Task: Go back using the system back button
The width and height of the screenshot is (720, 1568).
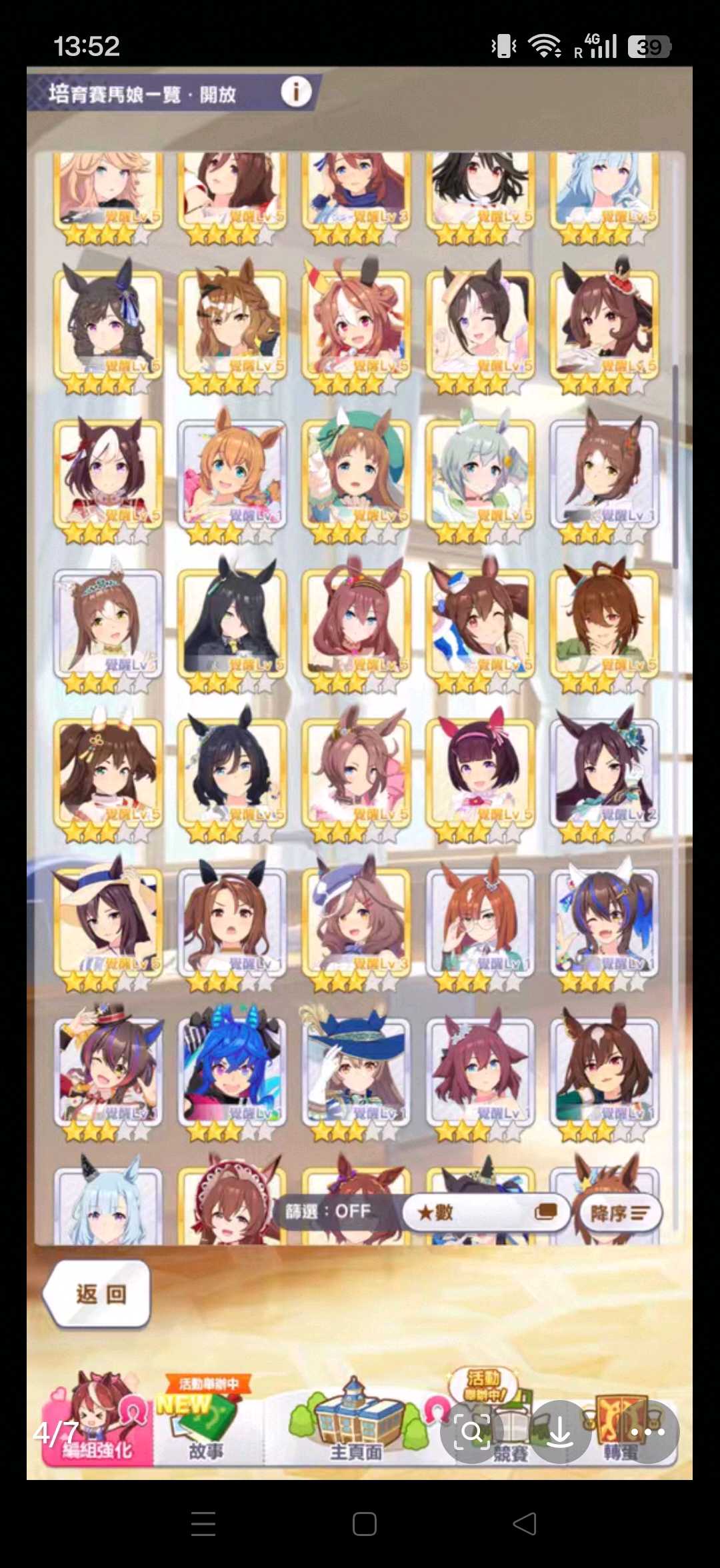Action: tap(525, 1524)
